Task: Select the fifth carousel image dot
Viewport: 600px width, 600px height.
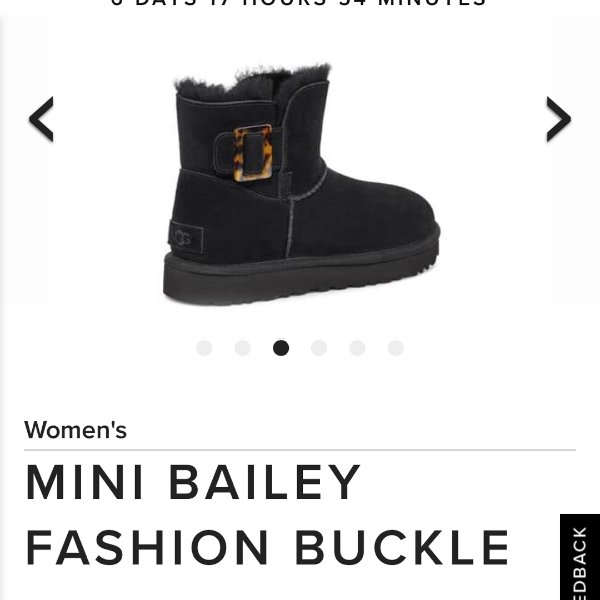Action: [357, 348]
